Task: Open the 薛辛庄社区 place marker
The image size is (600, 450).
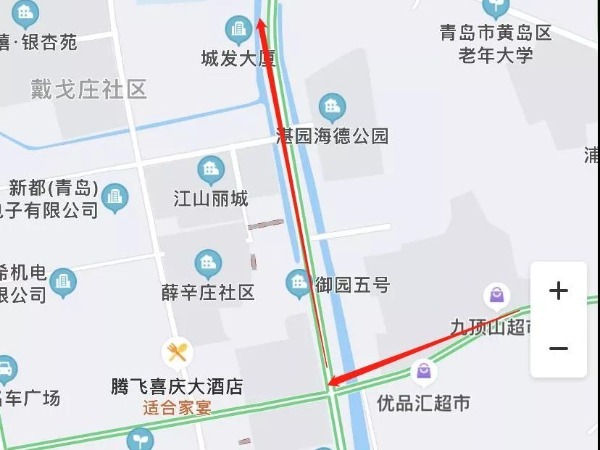Action: click(x=208, y=264)
